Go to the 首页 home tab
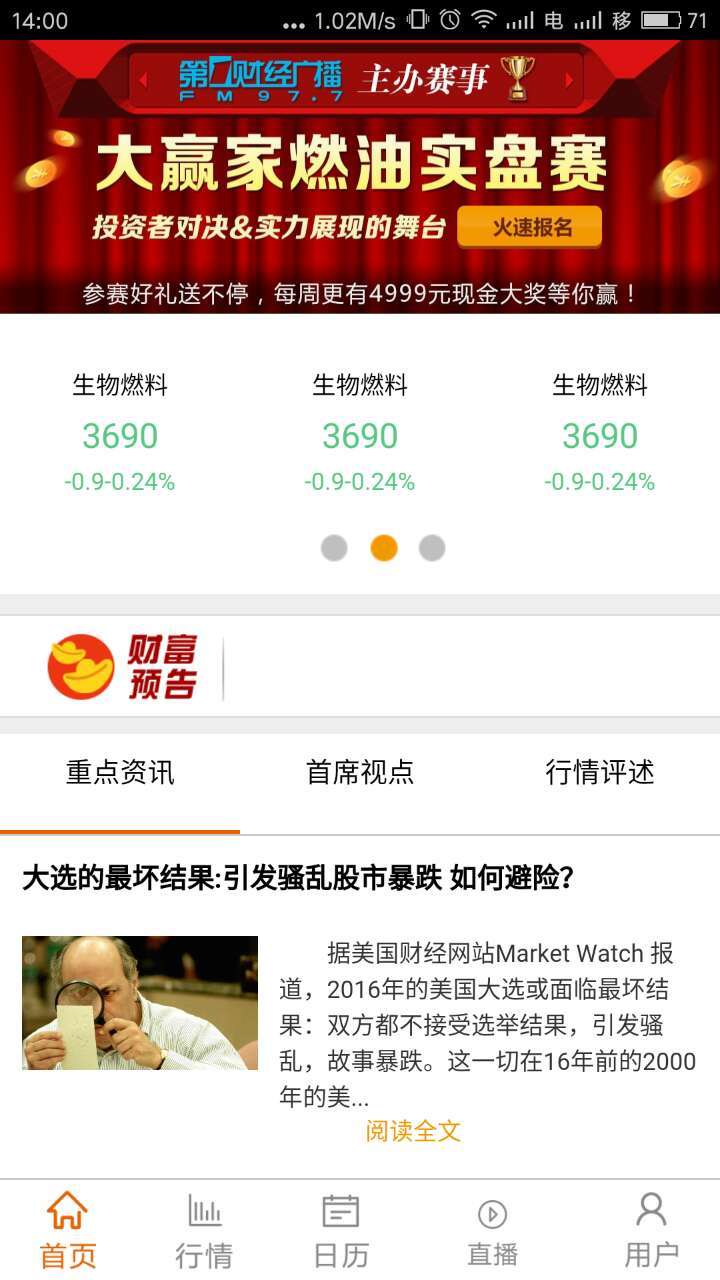Image resolution: width=720 pixels, height=1280 pixels. (68, 1230)
